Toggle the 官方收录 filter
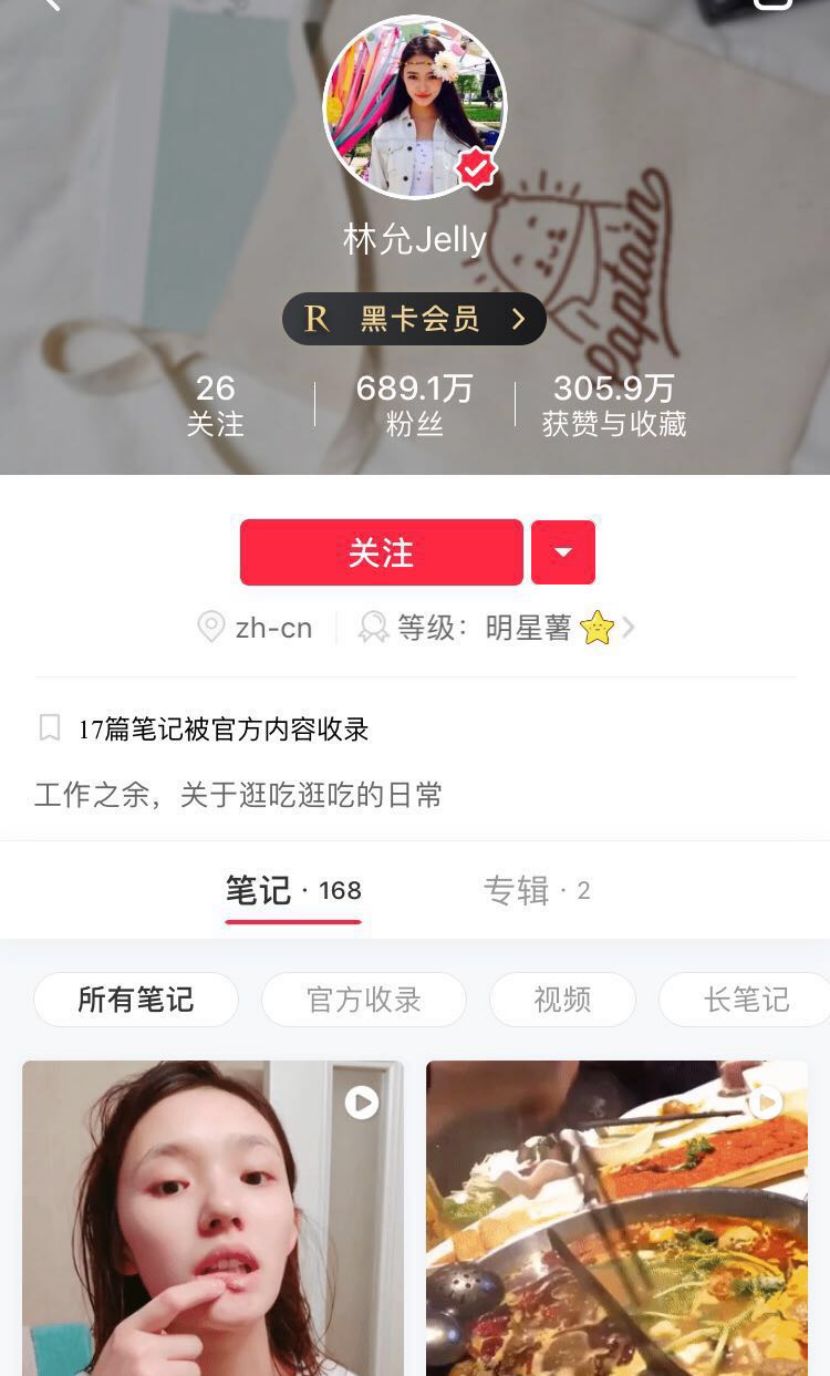This screenshot has width=830, height=1376. coord(363,999)
